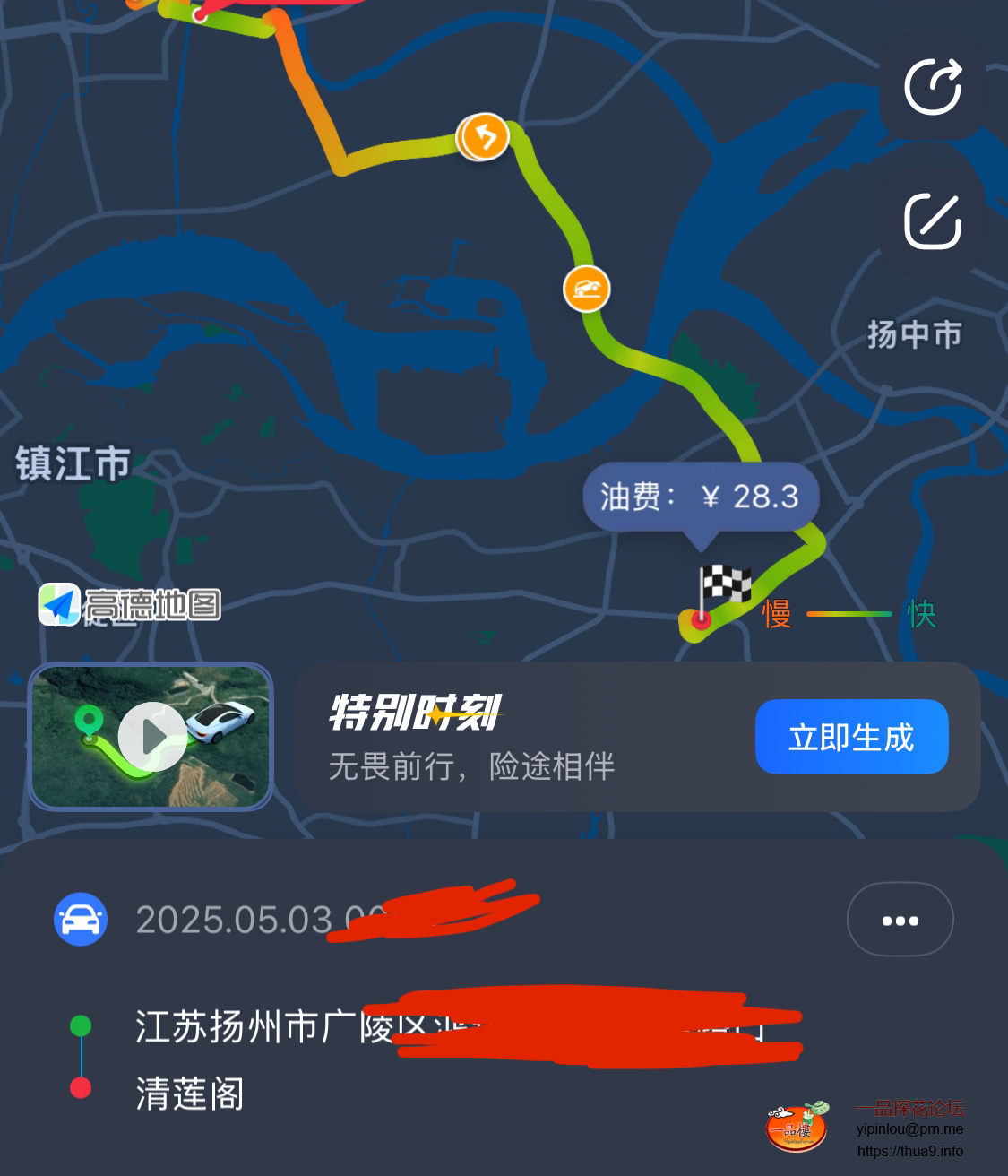Tap the overspeed warning marker on the route
Screen dimensions: 1008x1176
(585, 289)
